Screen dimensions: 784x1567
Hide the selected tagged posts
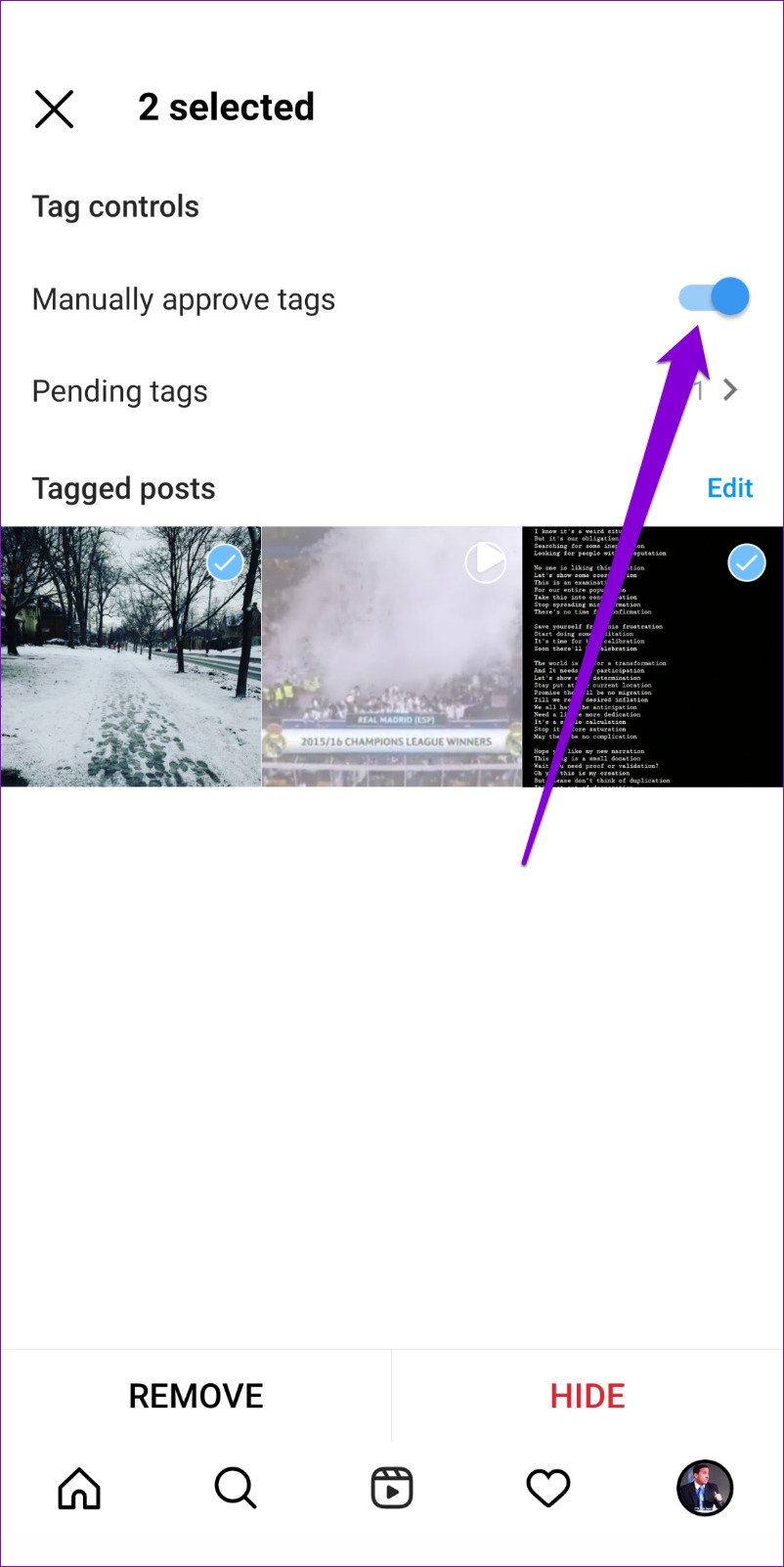point(587,1396)
